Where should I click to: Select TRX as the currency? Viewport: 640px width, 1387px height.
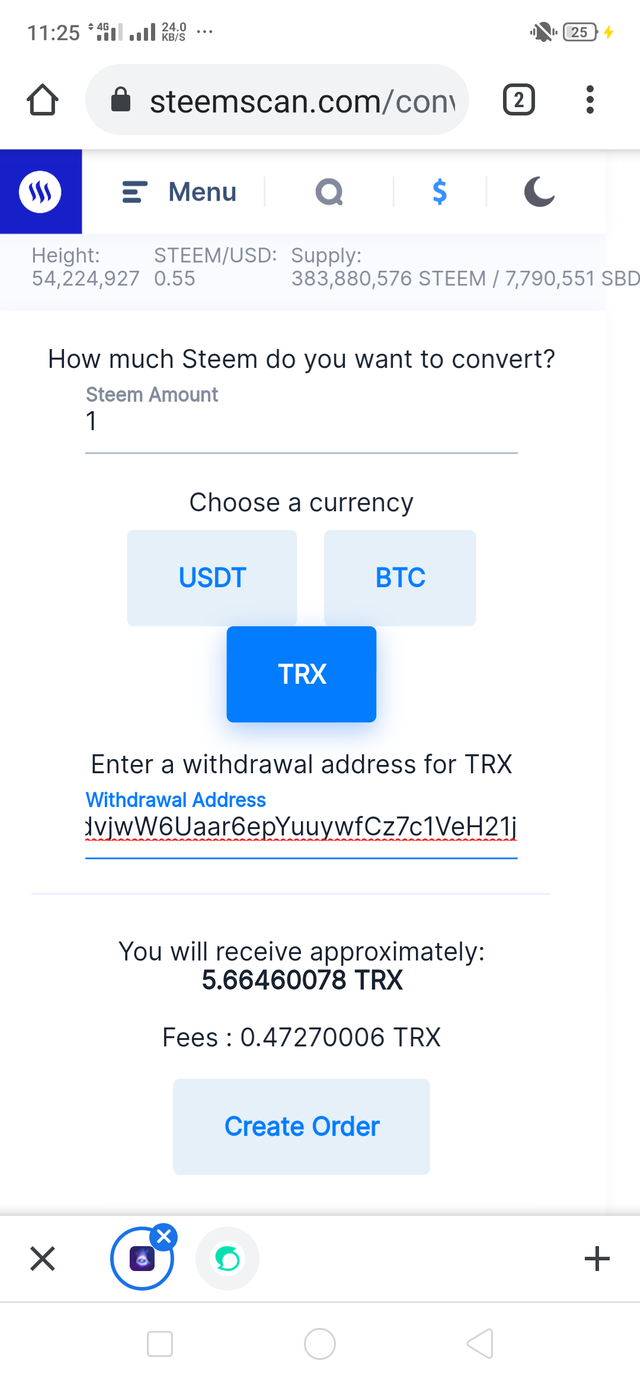point(302,675)
